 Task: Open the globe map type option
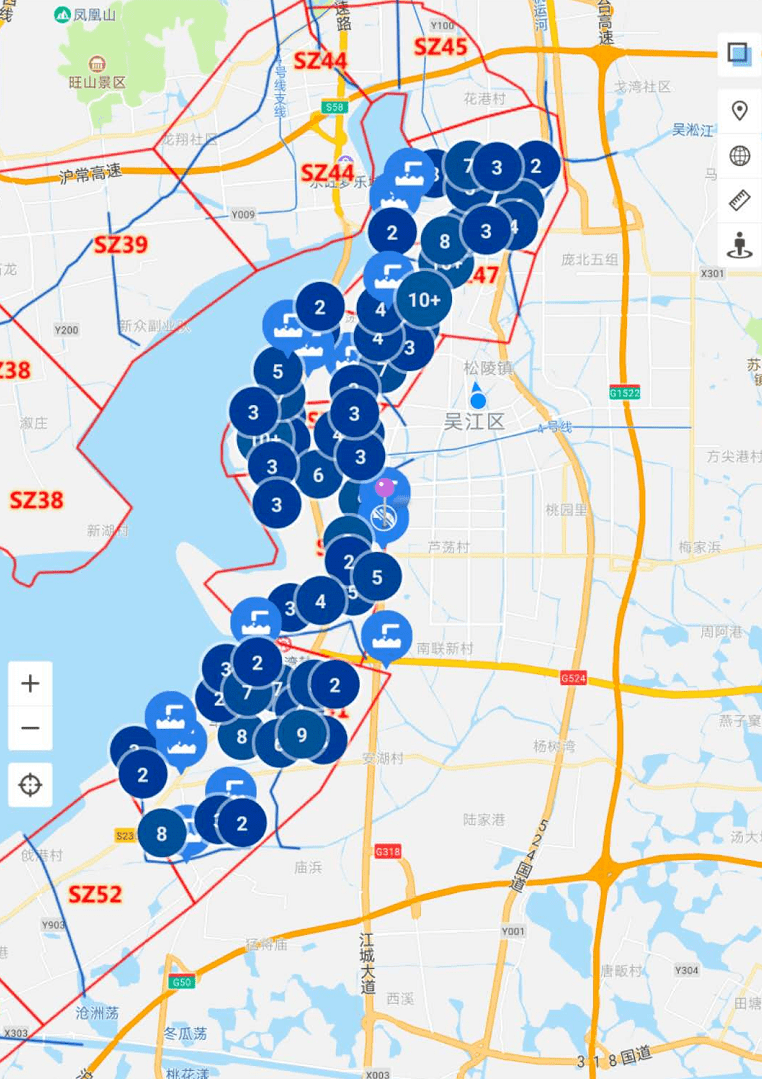[739, 156]
